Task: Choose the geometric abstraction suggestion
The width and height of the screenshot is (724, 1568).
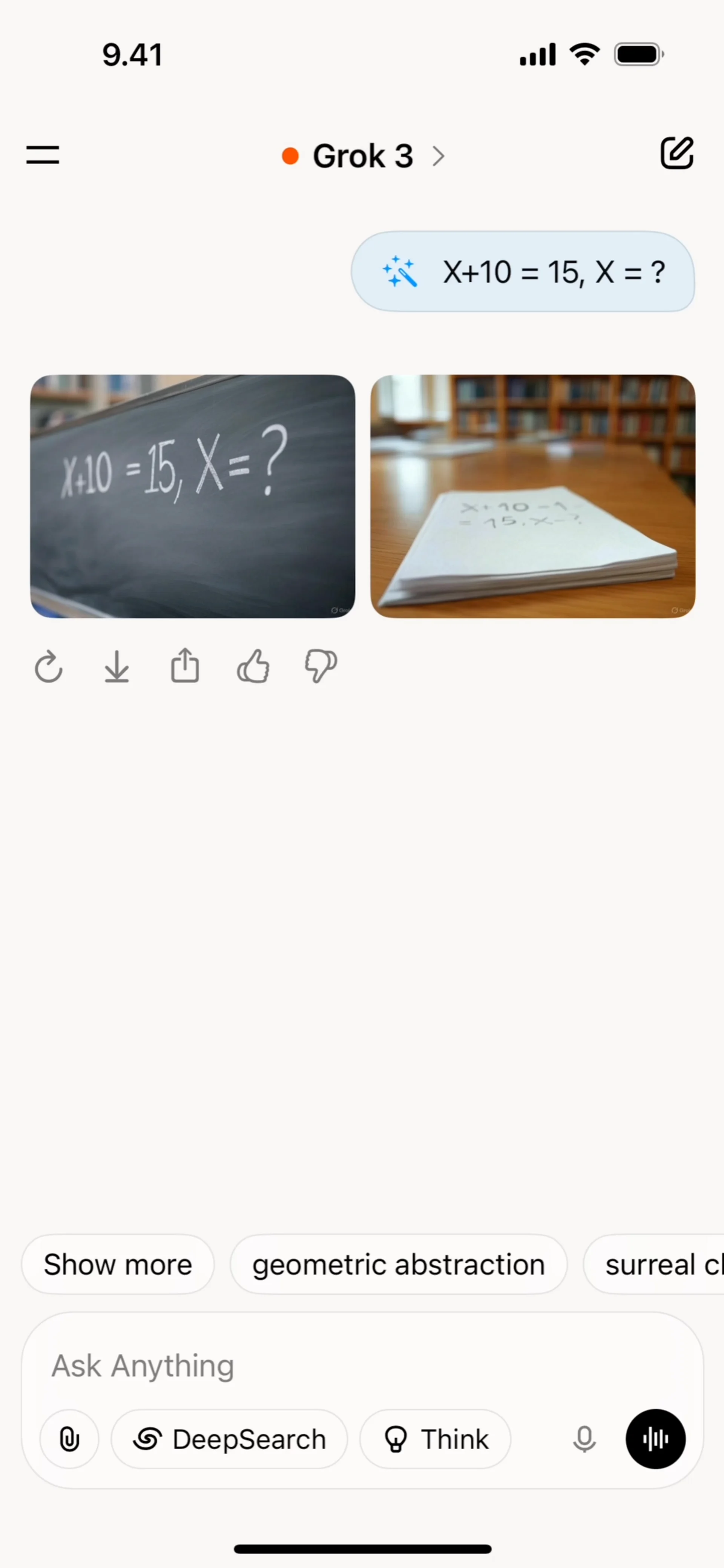Action: pos(398,1264)
